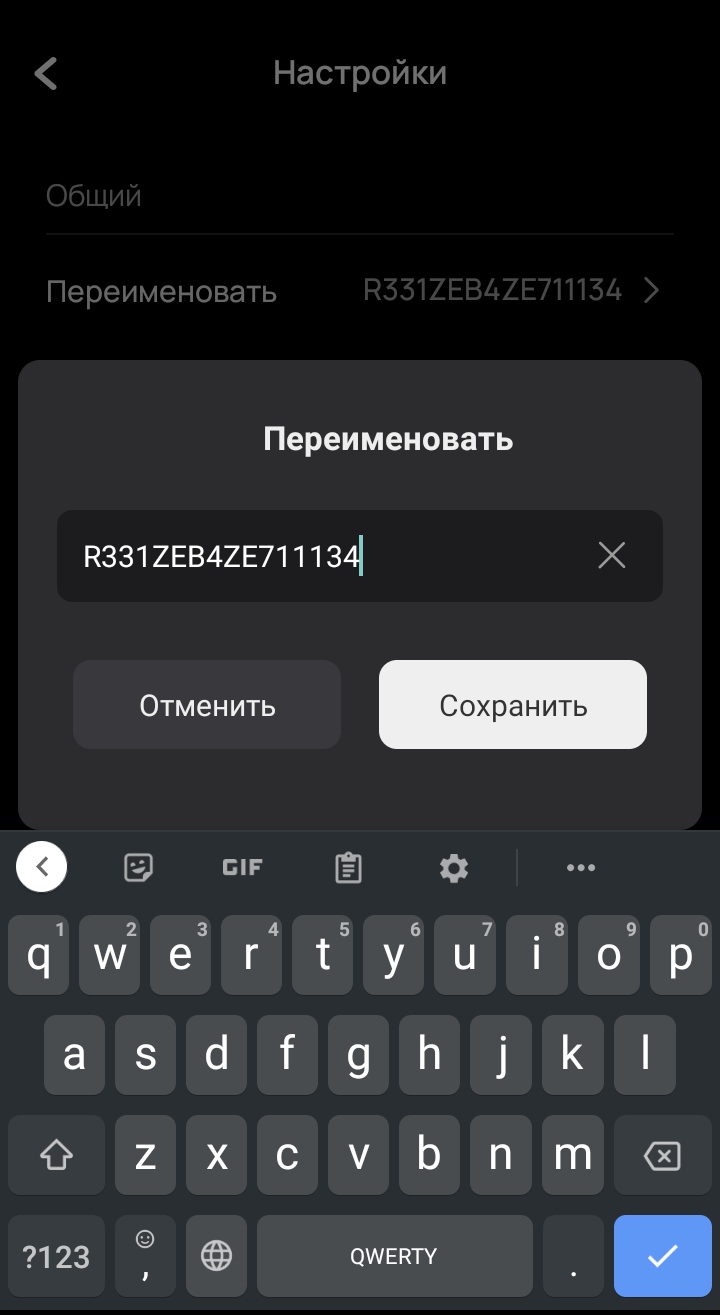Switch keyboard language via globe key
This screenshot has height=1315, width=720.
tap(216, 1257)
